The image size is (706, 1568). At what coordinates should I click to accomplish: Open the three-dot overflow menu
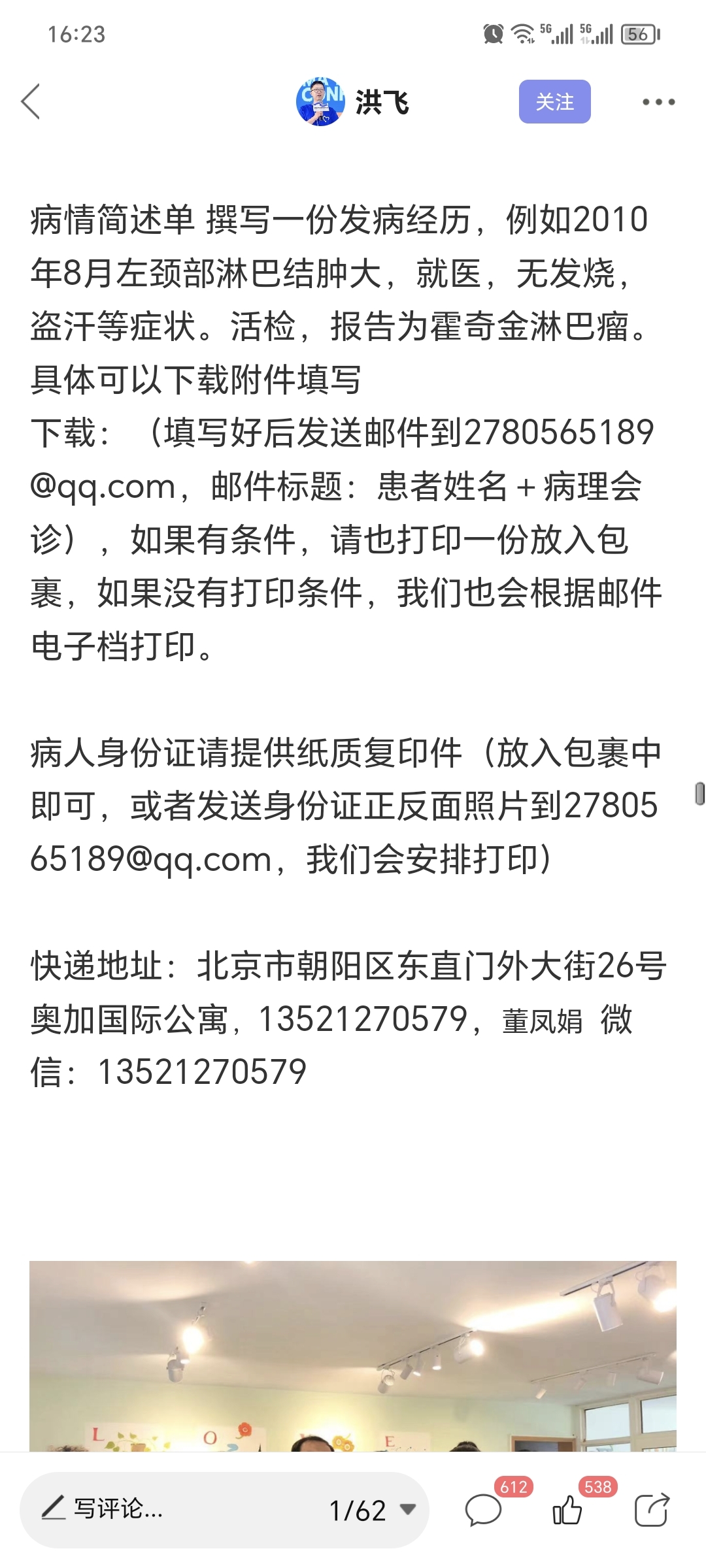click(658, 102)
